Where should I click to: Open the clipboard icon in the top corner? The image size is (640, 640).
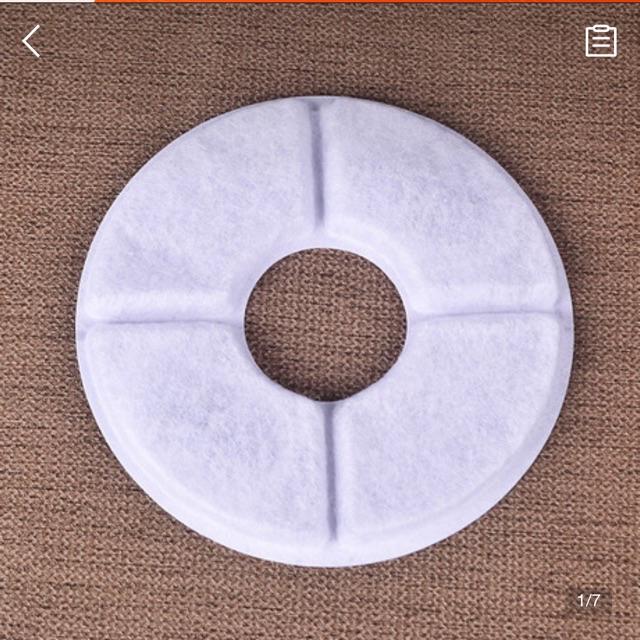tap(601, 40)
